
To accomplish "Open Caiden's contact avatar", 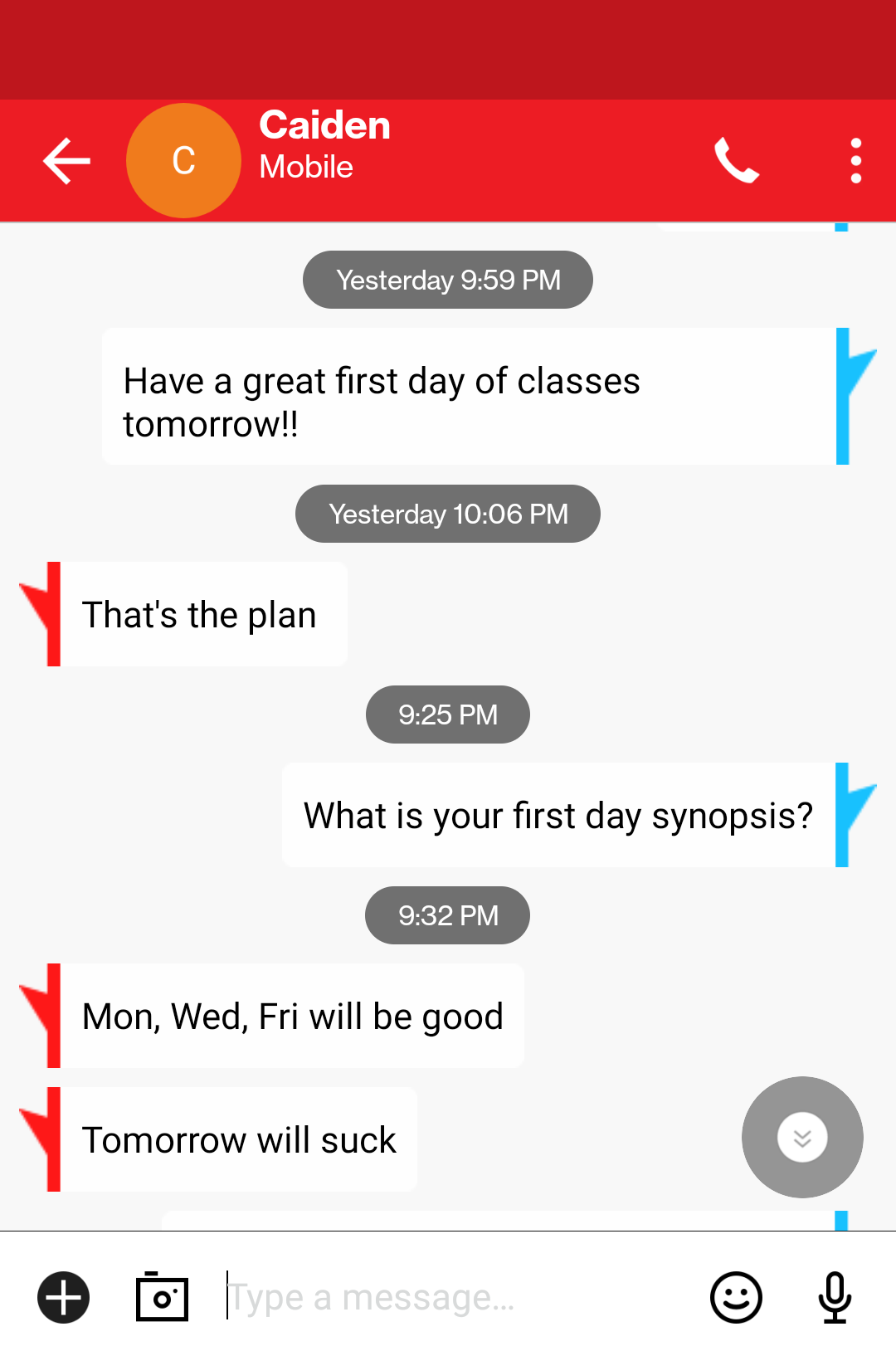I will click(x=183, y=161).
